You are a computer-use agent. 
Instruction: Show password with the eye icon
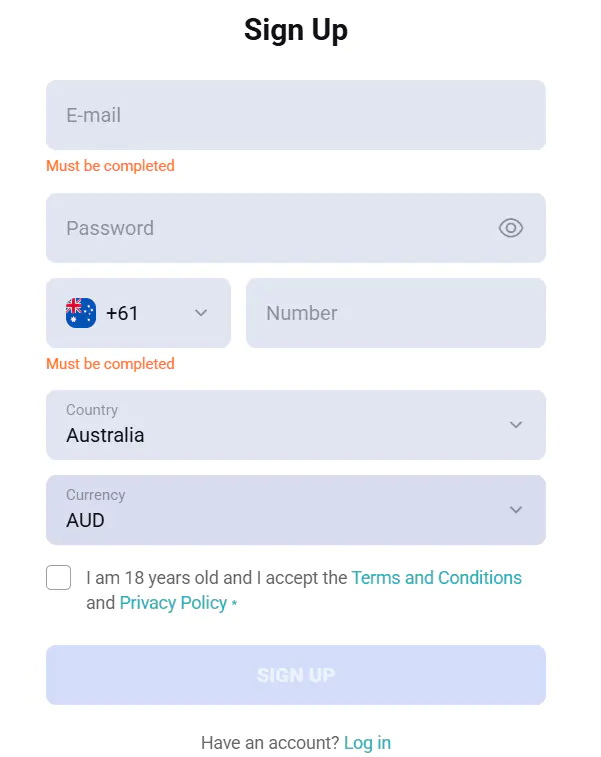pos(510,228)
